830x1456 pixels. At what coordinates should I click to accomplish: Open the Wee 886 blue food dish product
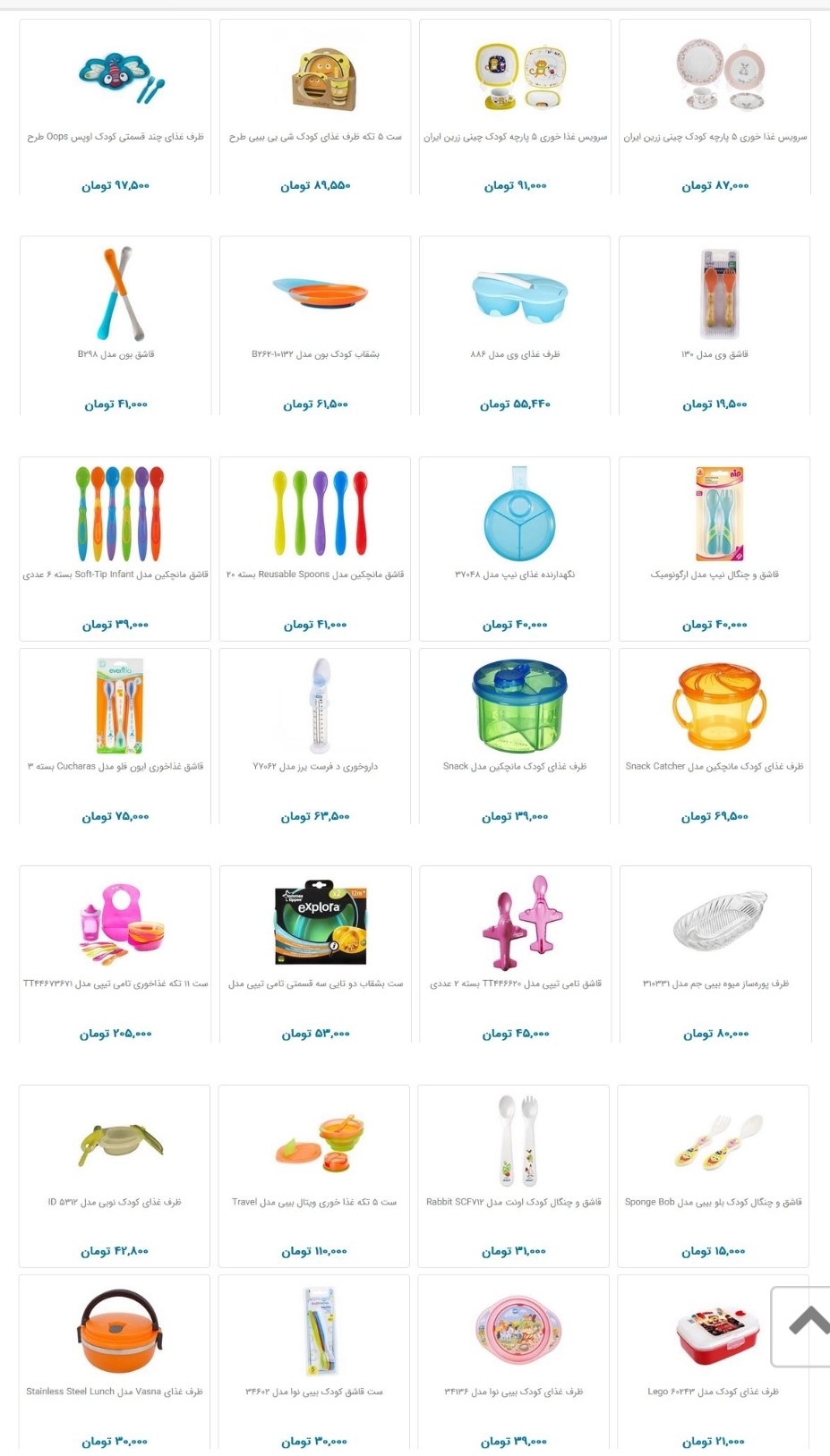(515, 354)
